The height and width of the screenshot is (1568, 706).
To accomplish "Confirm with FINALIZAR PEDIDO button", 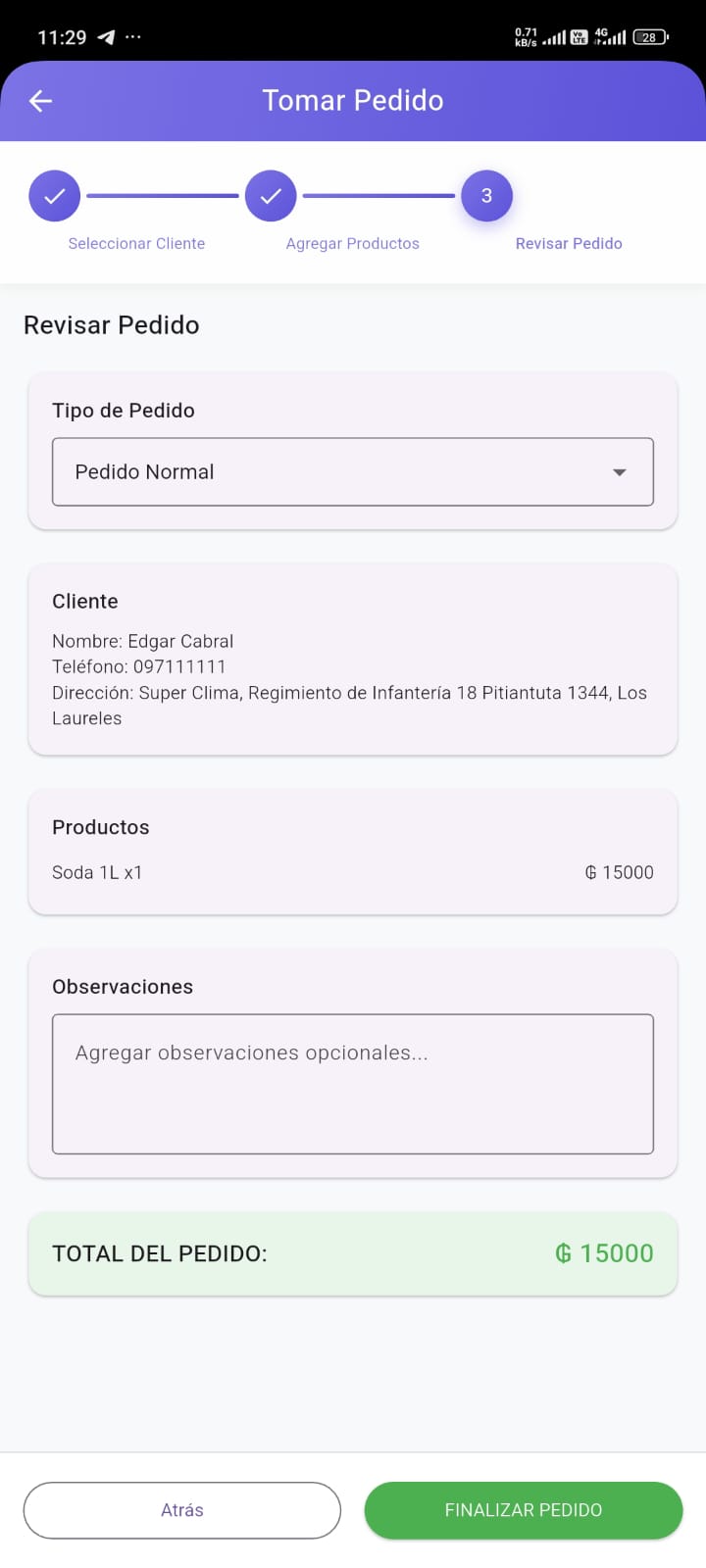I will (523, 1510).
